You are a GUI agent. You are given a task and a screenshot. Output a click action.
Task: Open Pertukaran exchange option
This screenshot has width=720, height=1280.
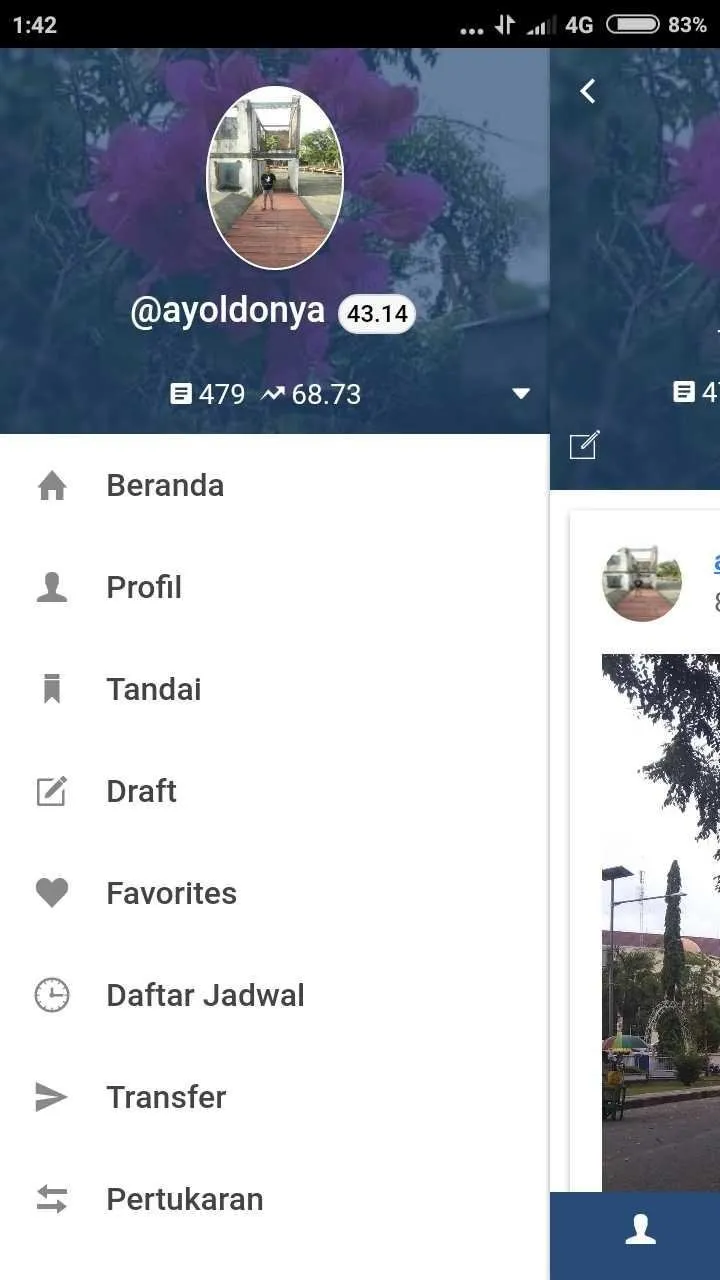[184, 1200]
